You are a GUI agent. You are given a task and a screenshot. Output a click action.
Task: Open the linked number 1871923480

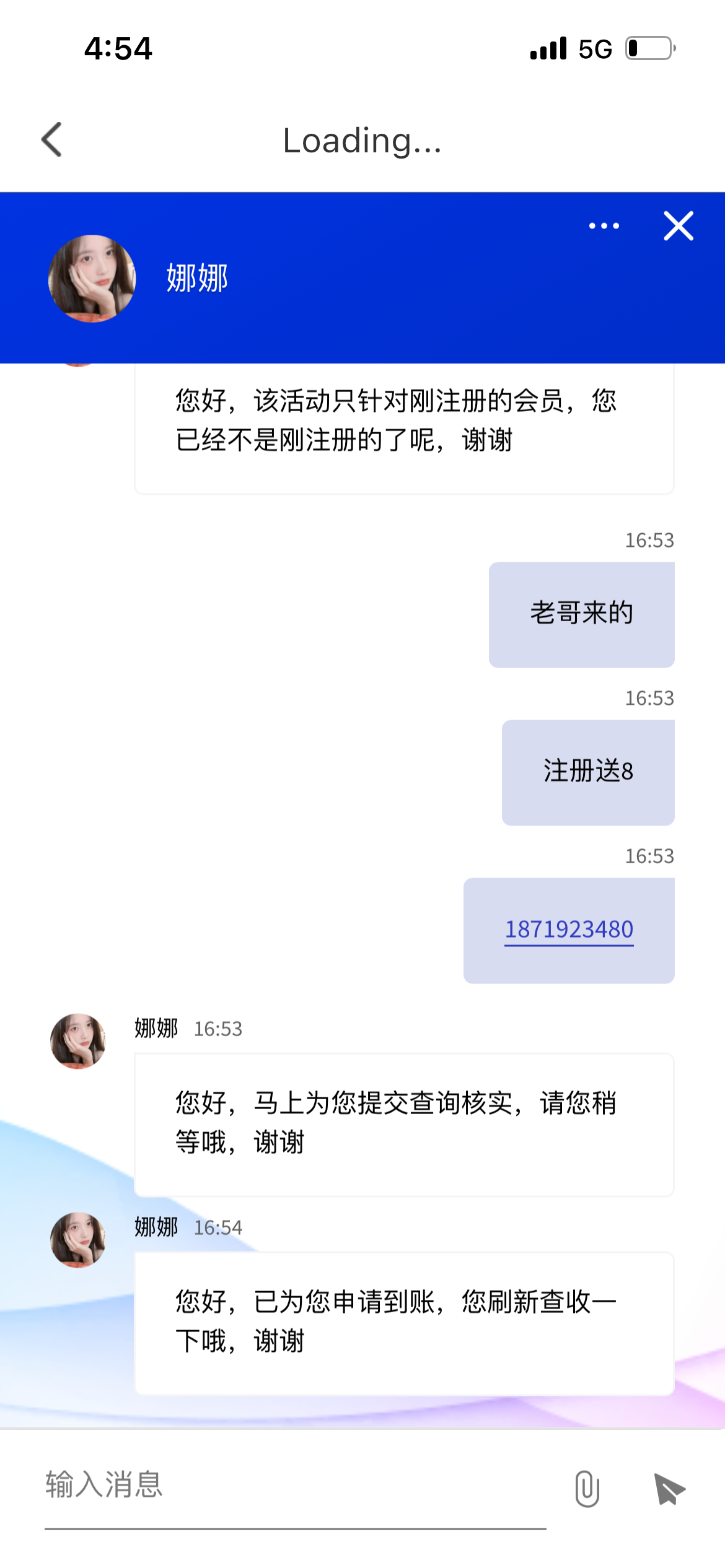click(569, 930)
